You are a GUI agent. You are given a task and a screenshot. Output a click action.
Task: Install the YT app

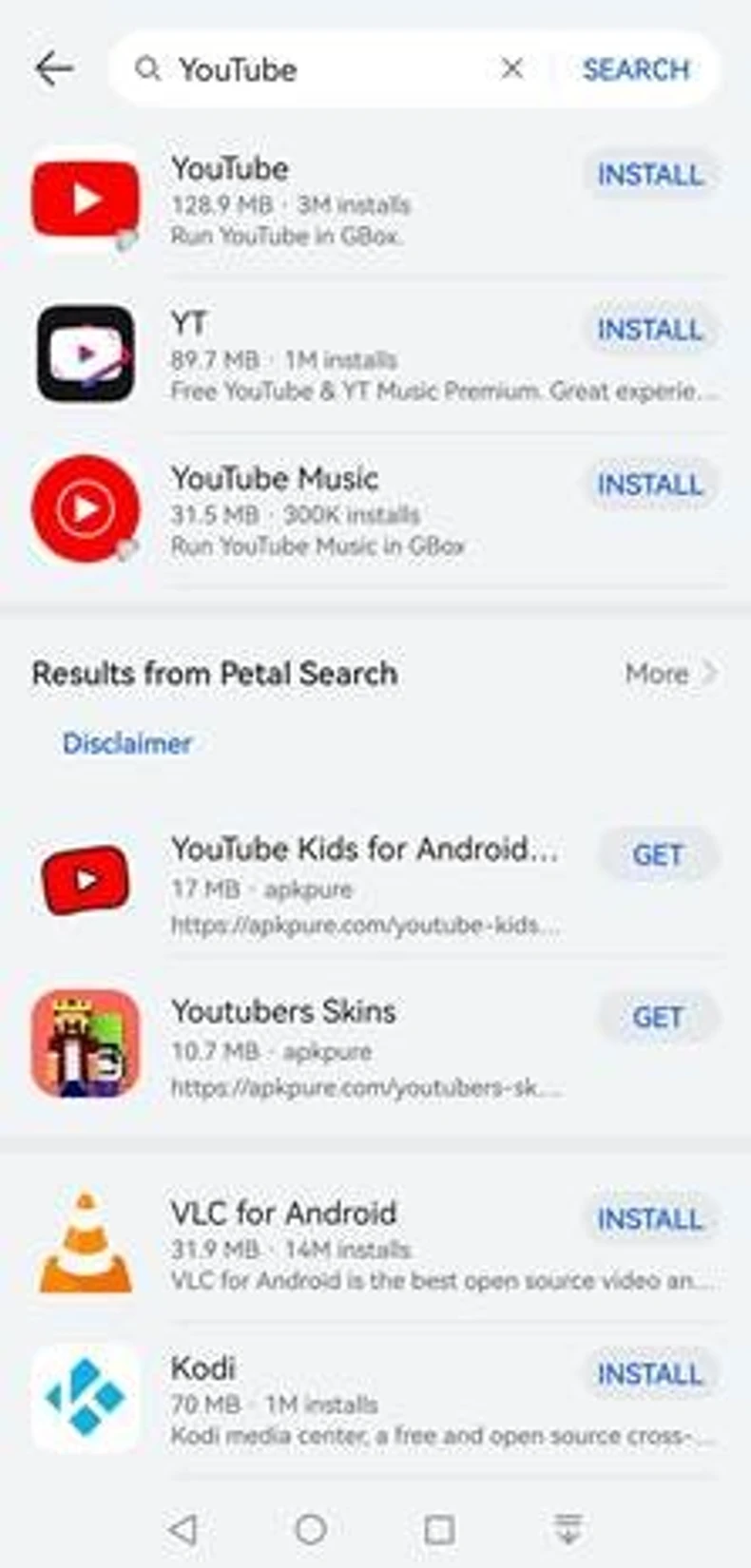tap(649, 330)
